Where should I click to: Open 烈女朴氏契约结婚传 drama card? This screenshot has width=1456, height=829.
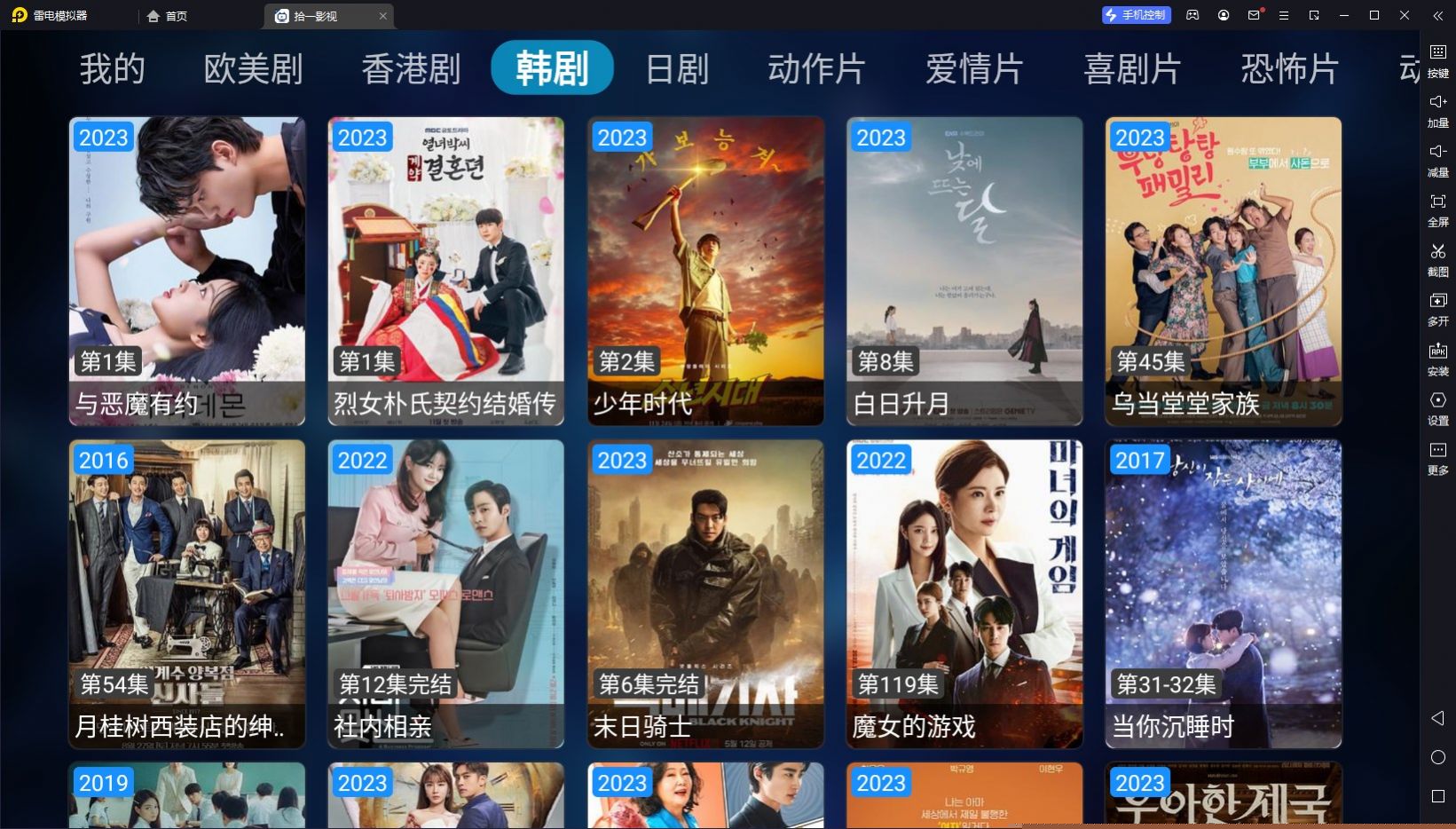pos(445,271)
